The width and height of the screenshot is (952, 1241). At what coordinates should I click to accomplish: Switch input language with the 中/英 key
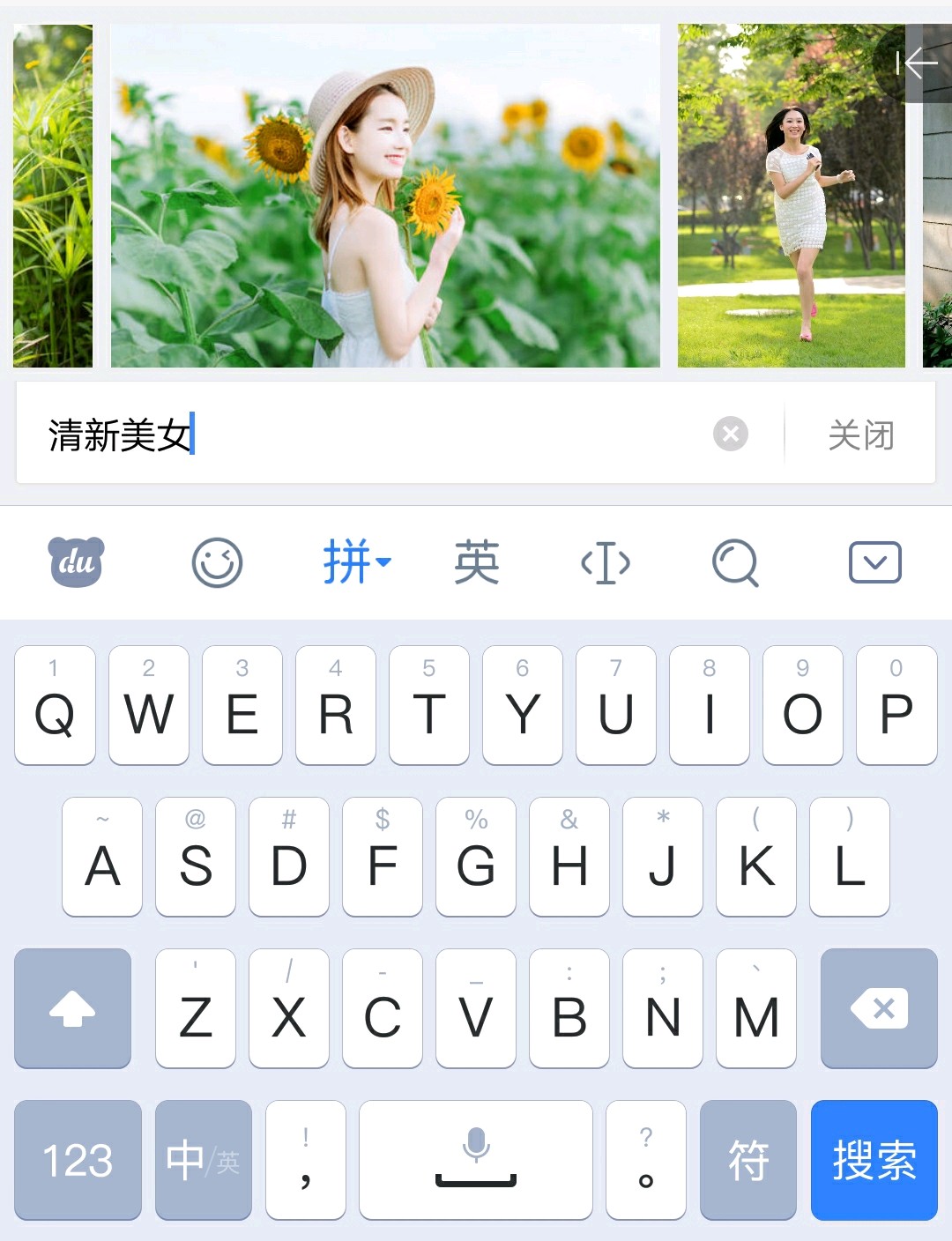[203, 1160]
